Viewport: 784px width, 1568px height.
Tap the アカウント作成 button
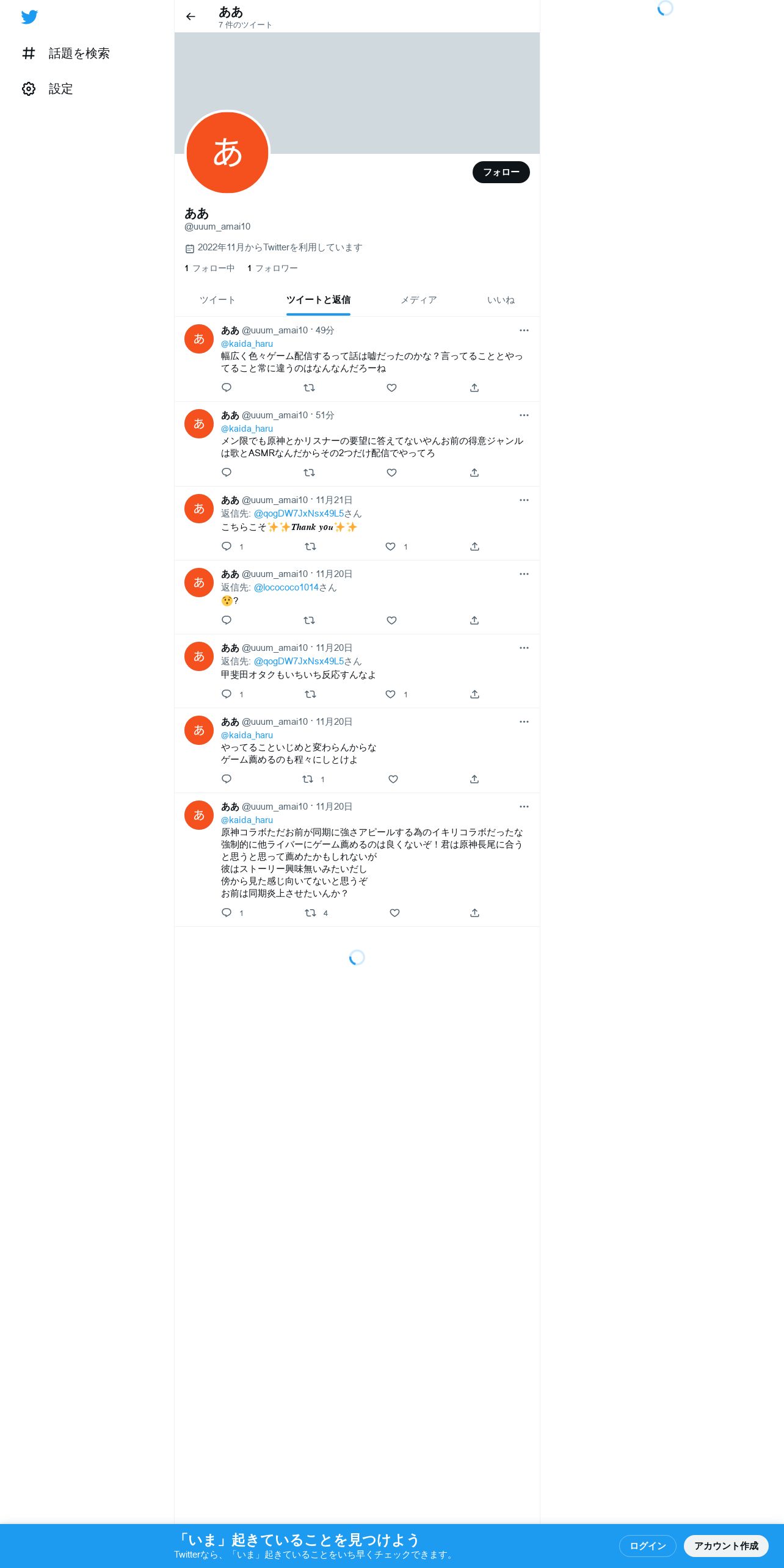[726, 1545]
